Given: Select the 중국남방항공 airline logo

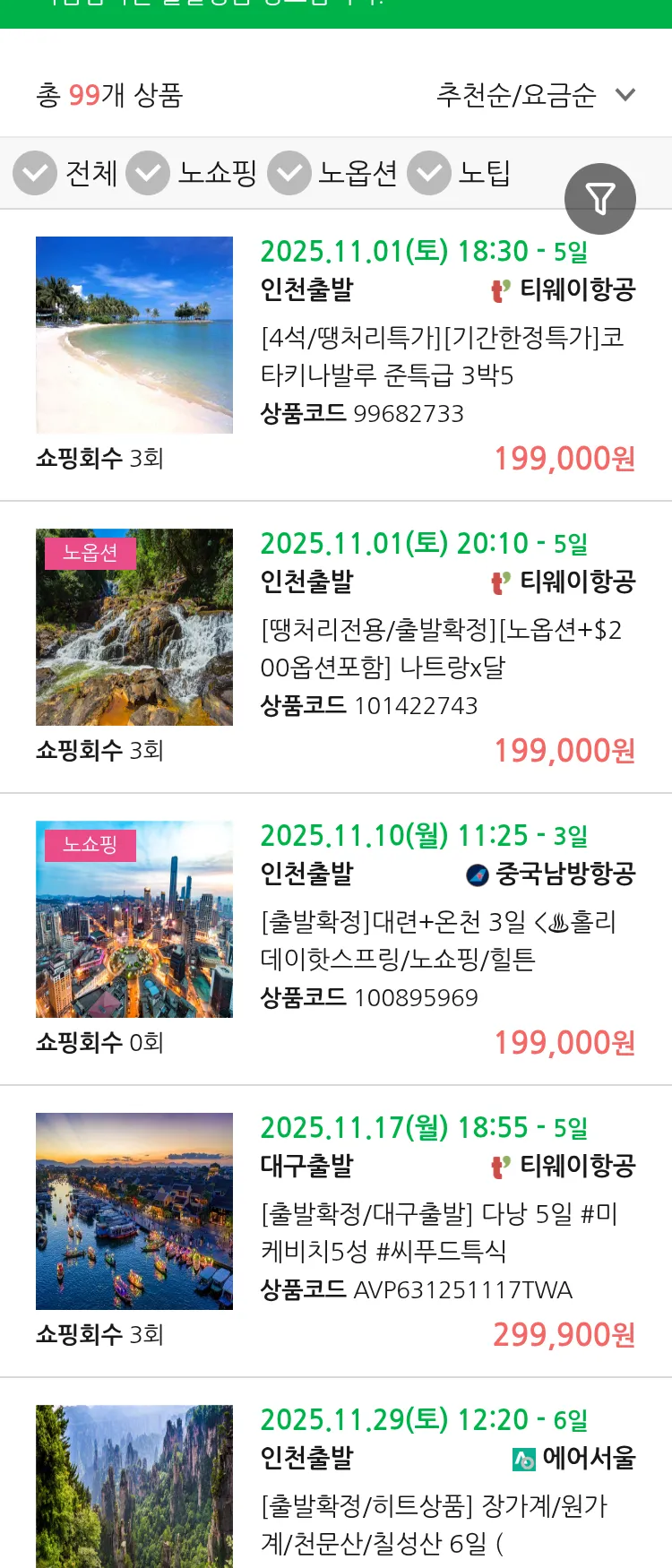Looking at the screenshot, I should click(475, 874).
